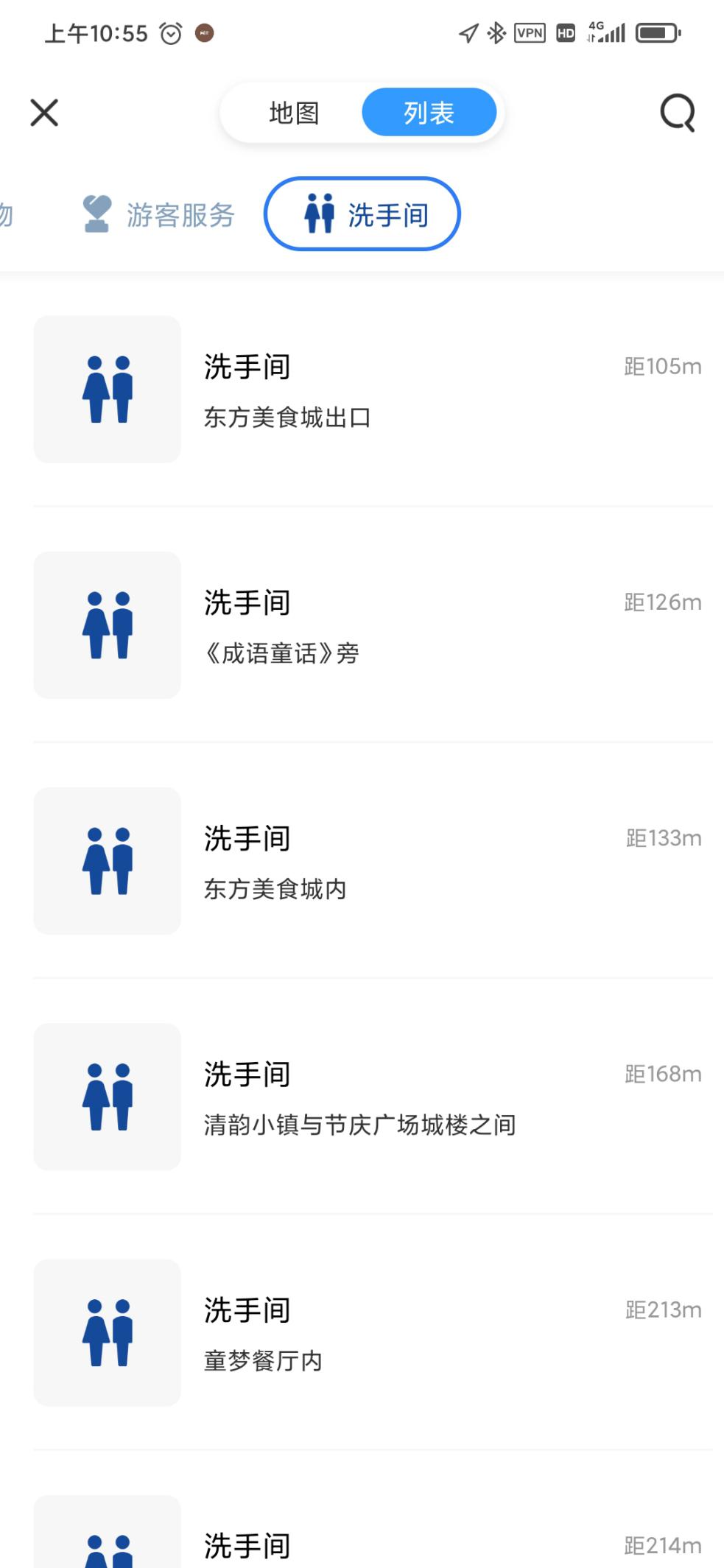
Task: Open the 游客服务 category tab
Action: coord(159,214)
